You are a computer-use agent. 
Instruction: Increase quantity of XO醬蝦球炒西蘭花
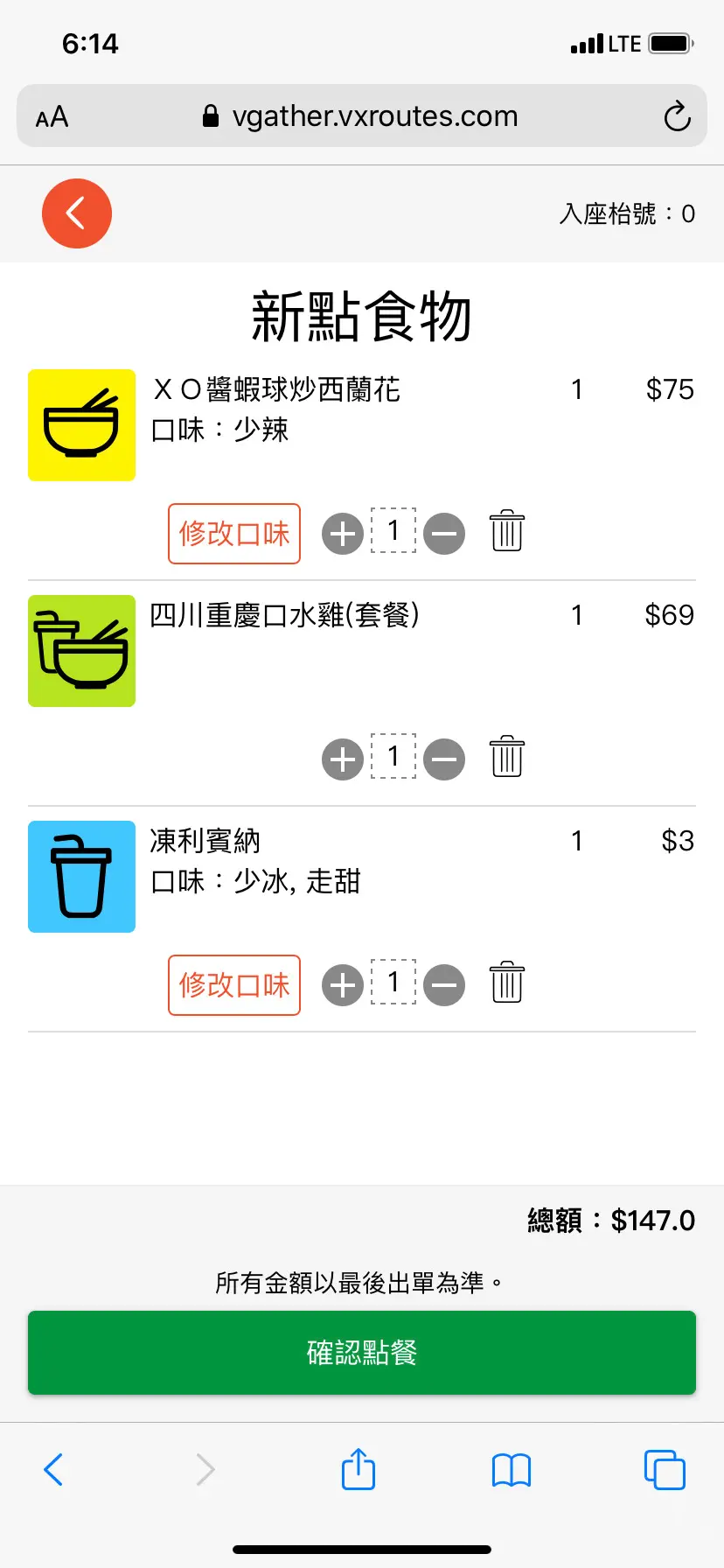click(343, 534)
